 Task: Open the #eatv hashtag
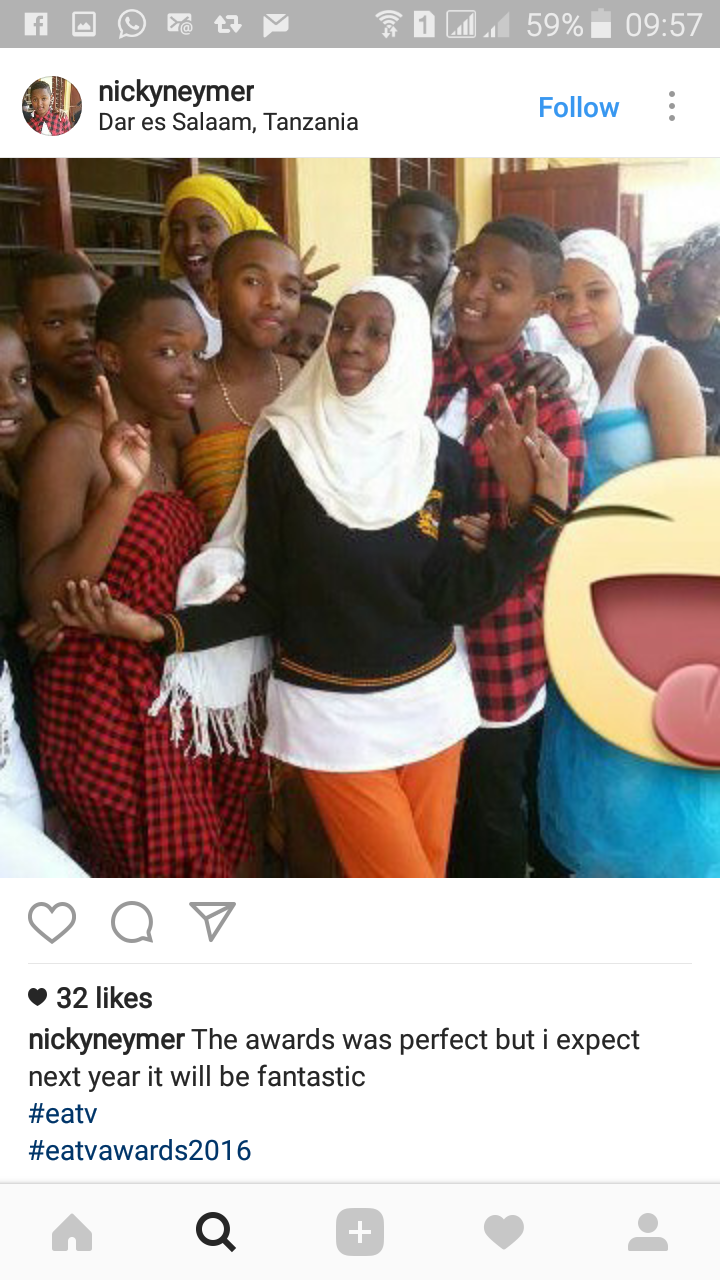coord(63,1113)
